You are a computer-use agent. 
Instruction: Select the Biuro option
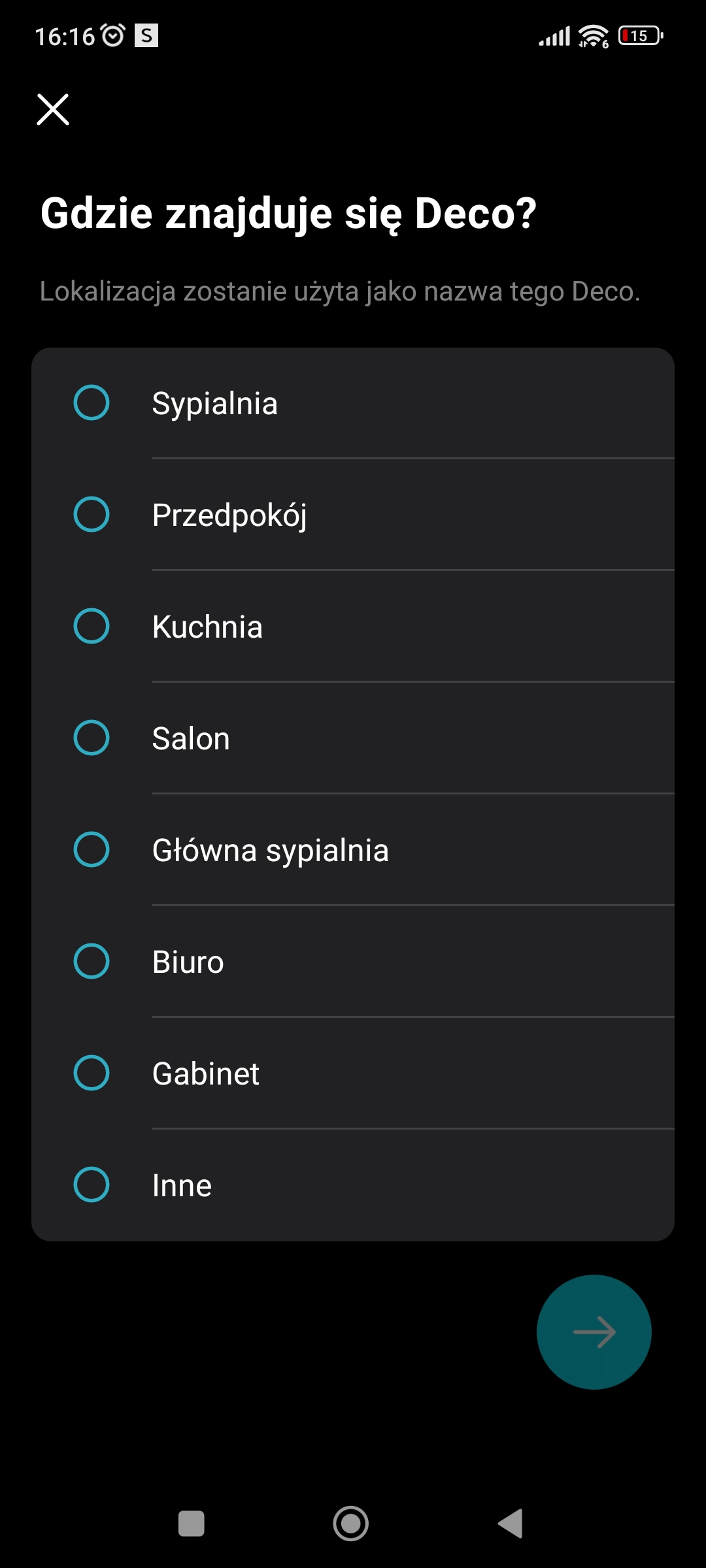(x=92, y=962)
